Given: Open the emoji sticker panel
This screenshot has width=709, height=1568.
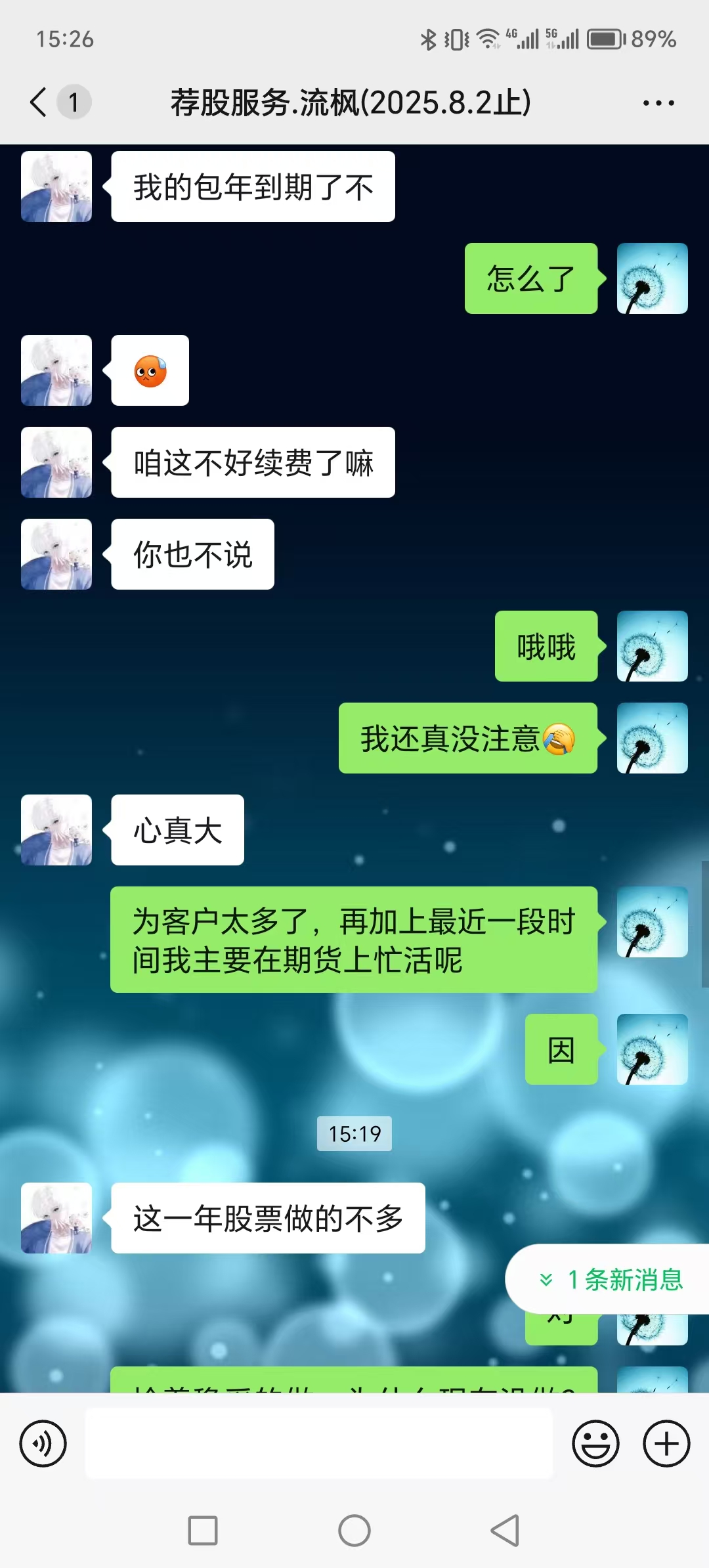Looking at the screenshot, I should click(x=595, y=1443).
